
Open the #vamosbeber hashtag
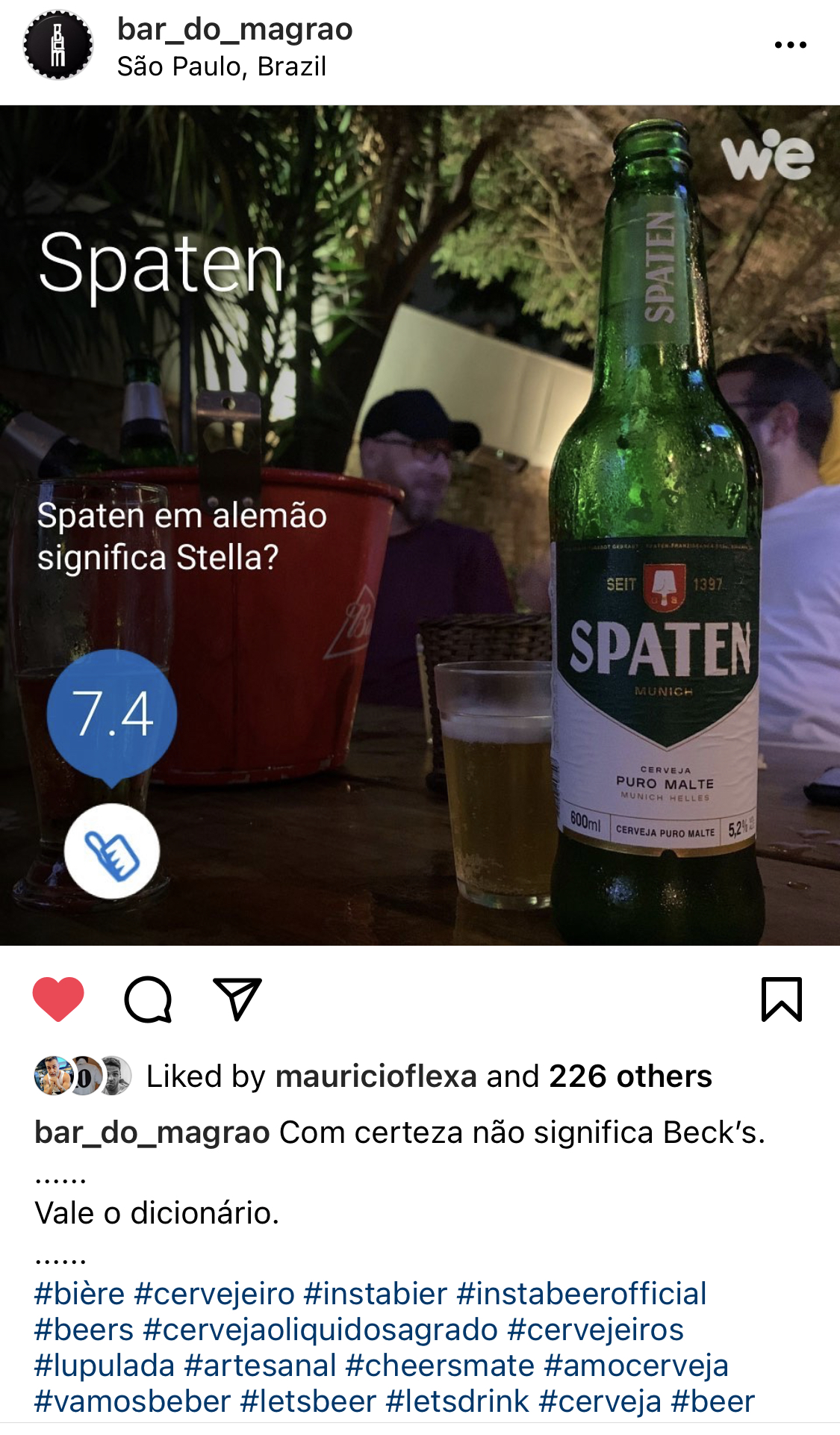click(x=132, y=1401)
